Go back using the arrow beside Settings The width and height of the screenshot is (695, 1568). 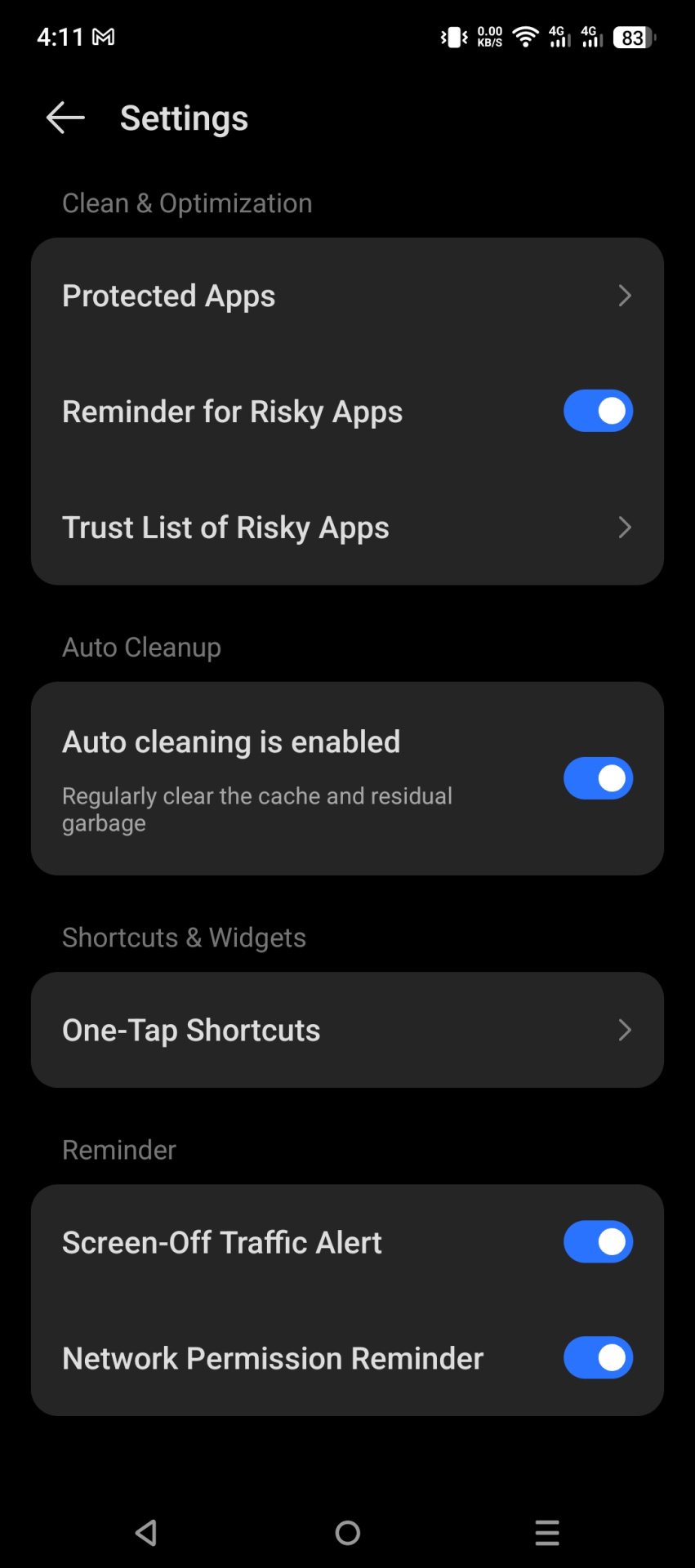tap(65, 118)
